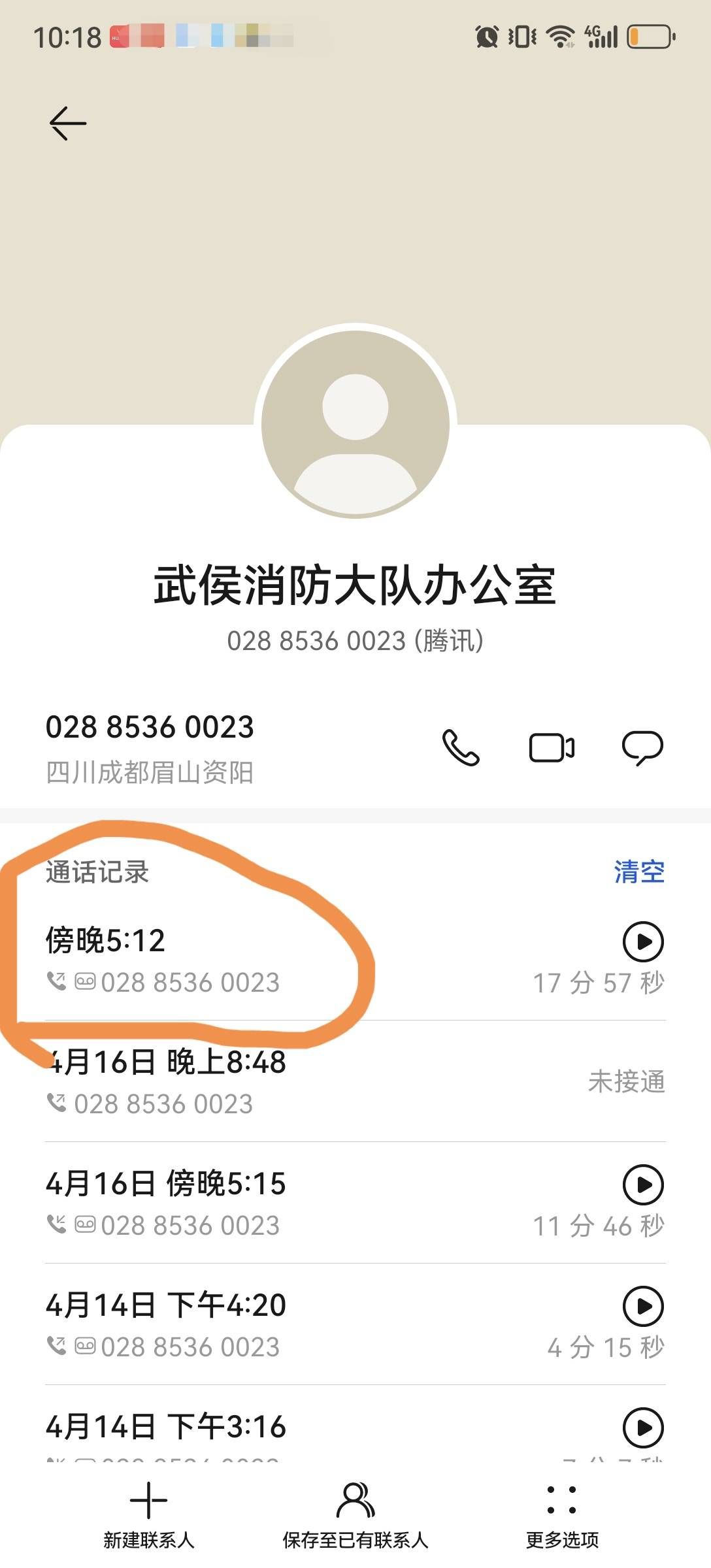Play the recording from 4月14日 下午4:20

tap(643, 1306)
